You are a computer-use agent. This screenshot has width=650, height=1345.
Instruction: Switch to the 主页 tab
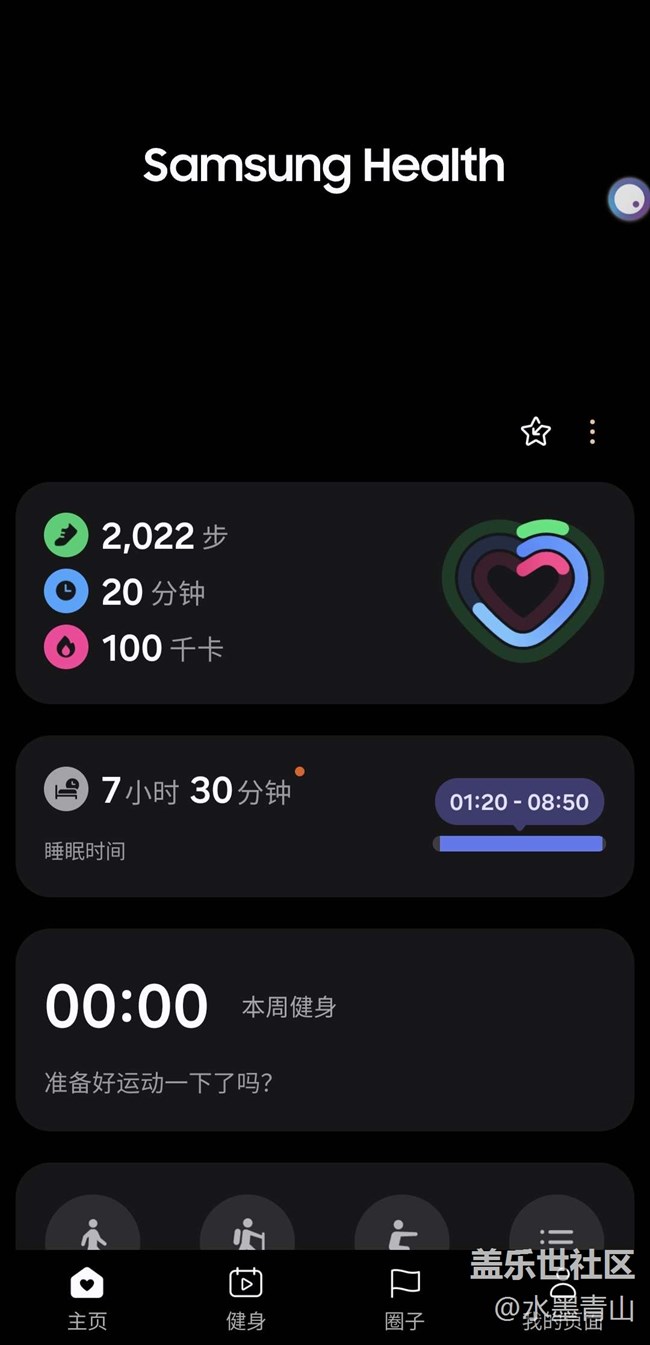87,1299
